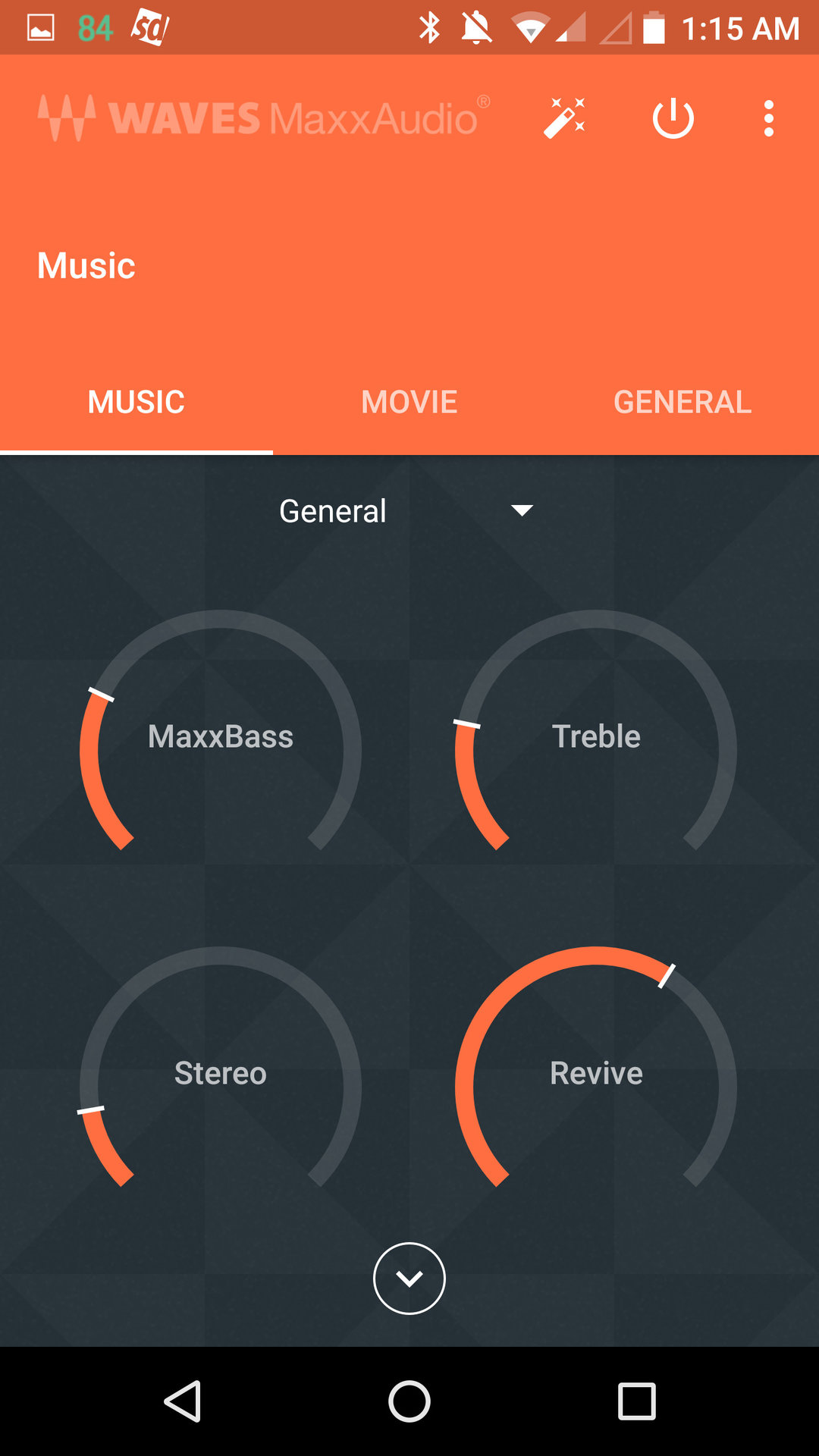
Task: Tap the MaxxBass dial
Action: 220,737
